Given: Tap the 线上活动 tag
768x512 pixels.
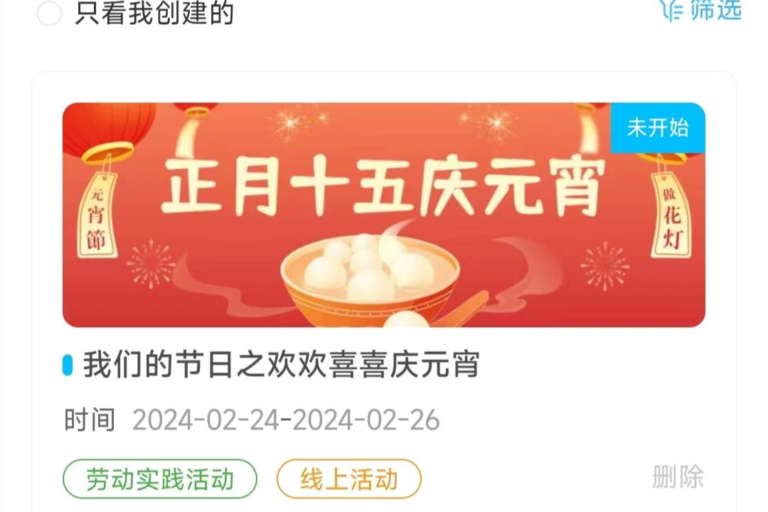Looking at the screenshot, I should point(349,479).
